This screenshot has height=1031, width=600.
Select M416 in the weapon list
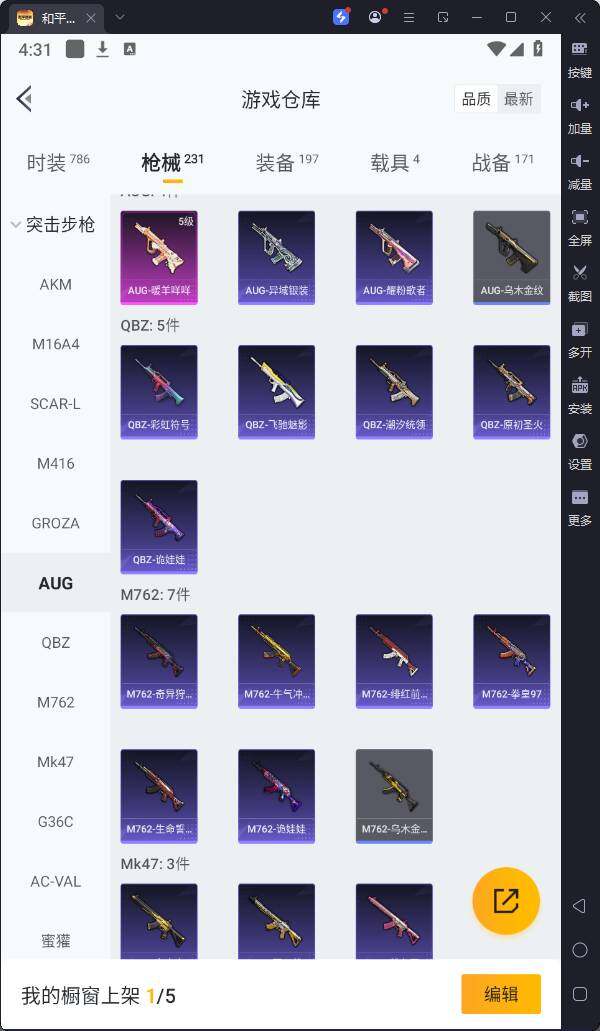tap(56, 463)
